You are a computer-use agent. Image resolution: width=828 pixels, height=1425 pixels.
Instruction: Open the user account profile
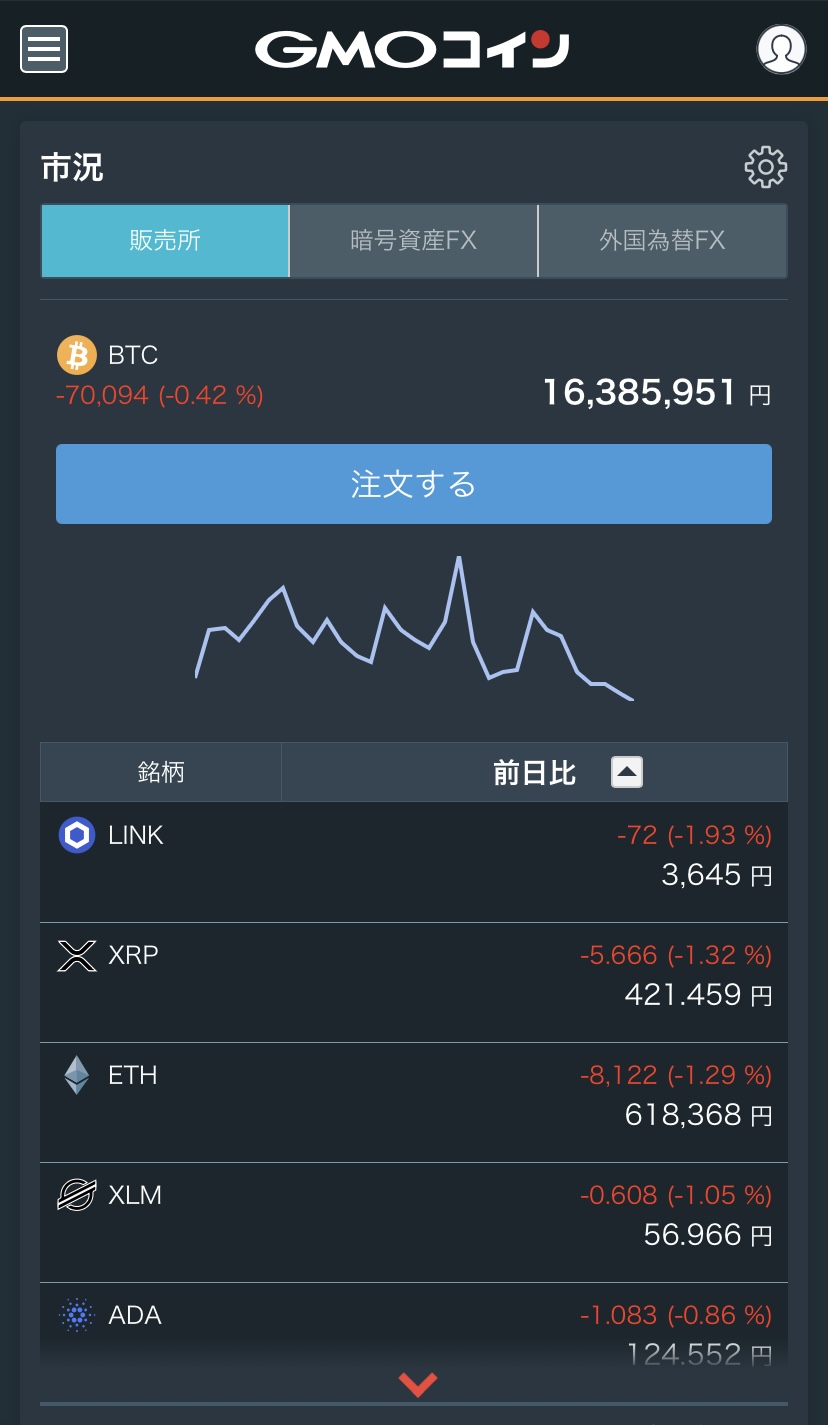point(781,48)
